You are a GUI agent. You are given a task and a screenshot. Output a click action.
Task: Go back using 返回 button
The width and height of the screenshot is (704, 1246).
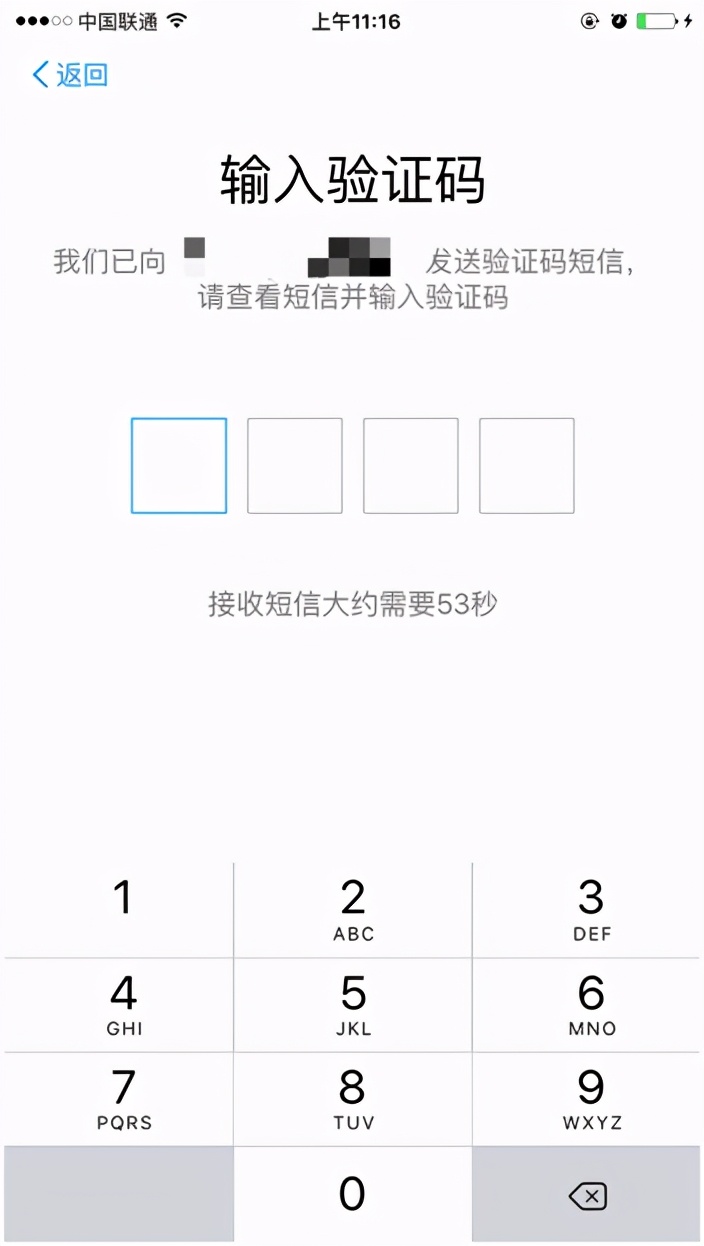click(70, 75)
